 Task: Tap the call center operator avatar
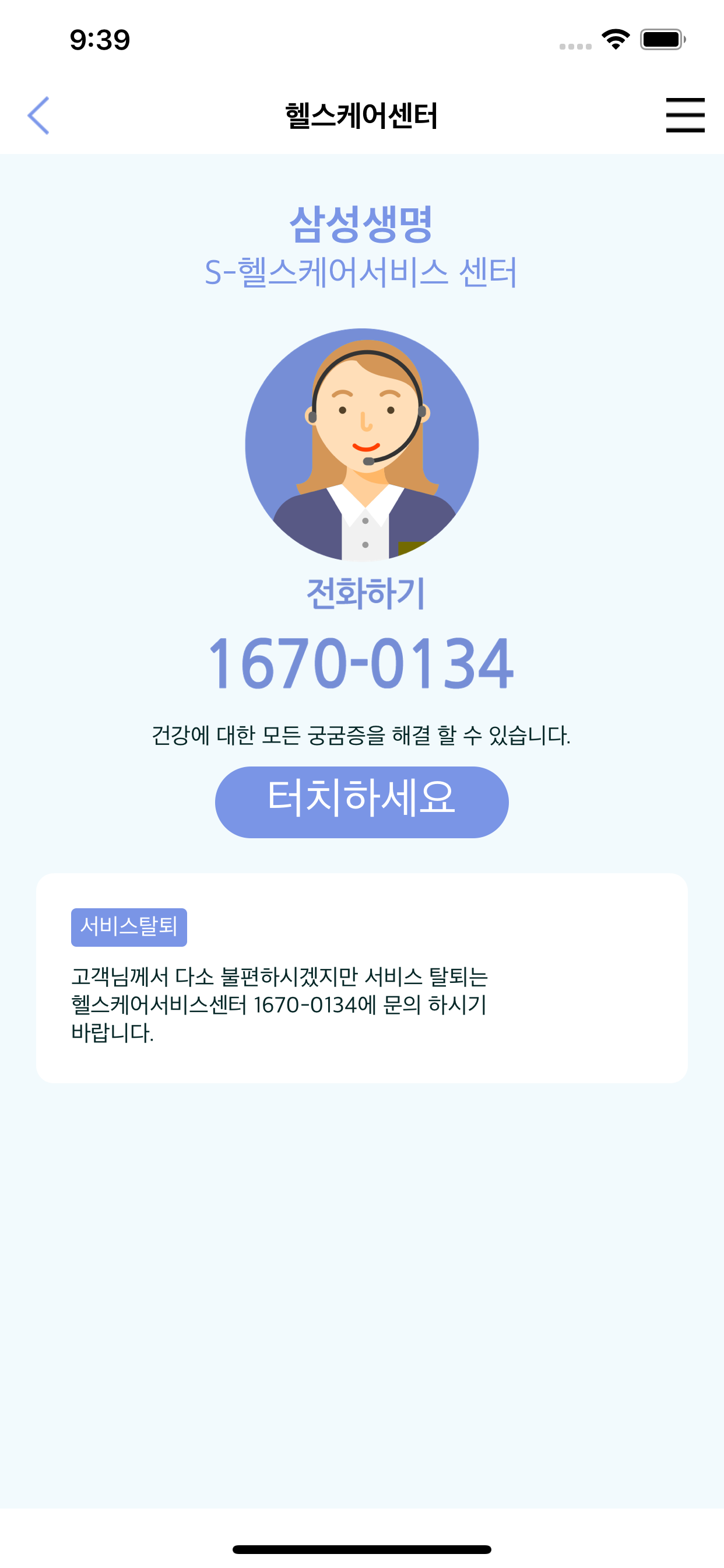[x=362, y=446]
